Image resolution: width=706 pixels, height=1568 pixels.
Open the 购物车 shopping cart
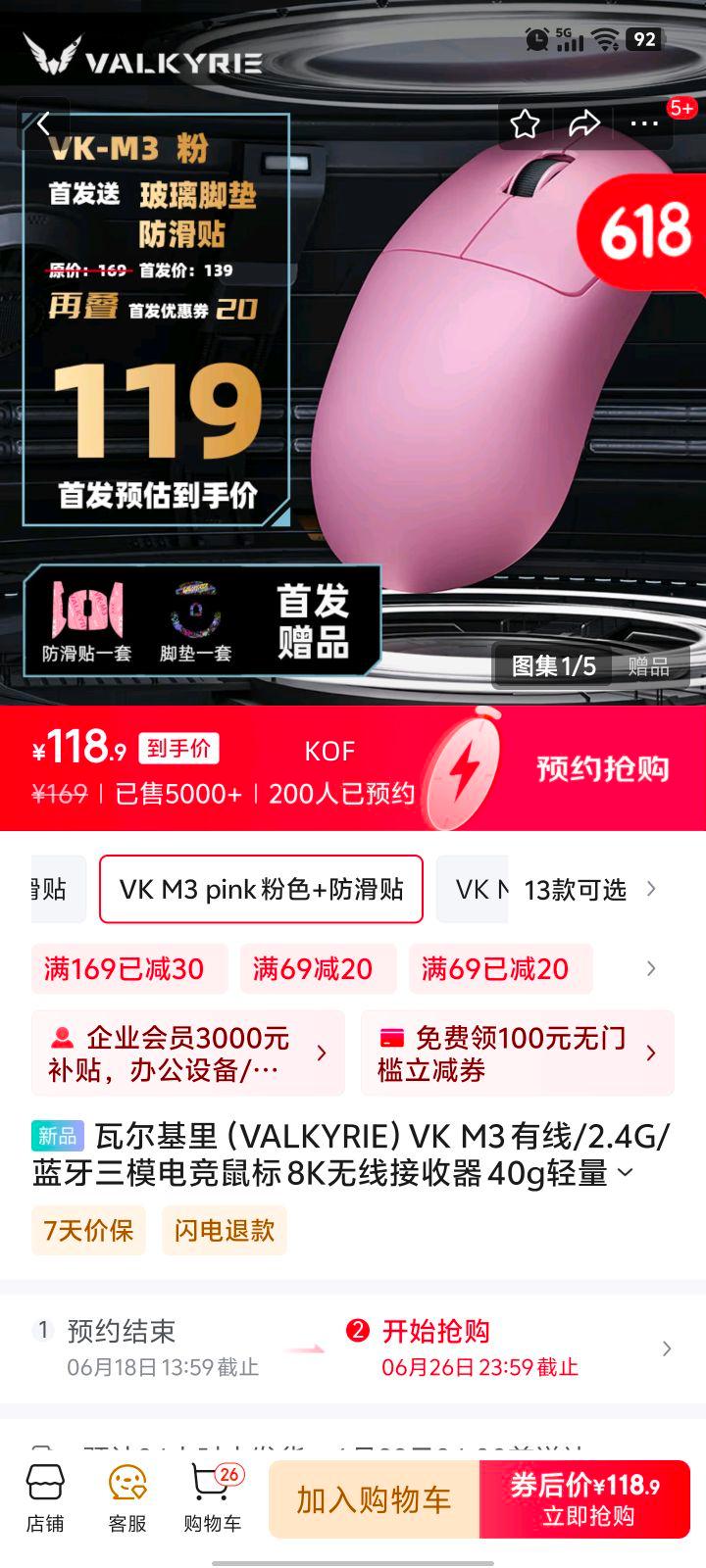(213, 1498)
